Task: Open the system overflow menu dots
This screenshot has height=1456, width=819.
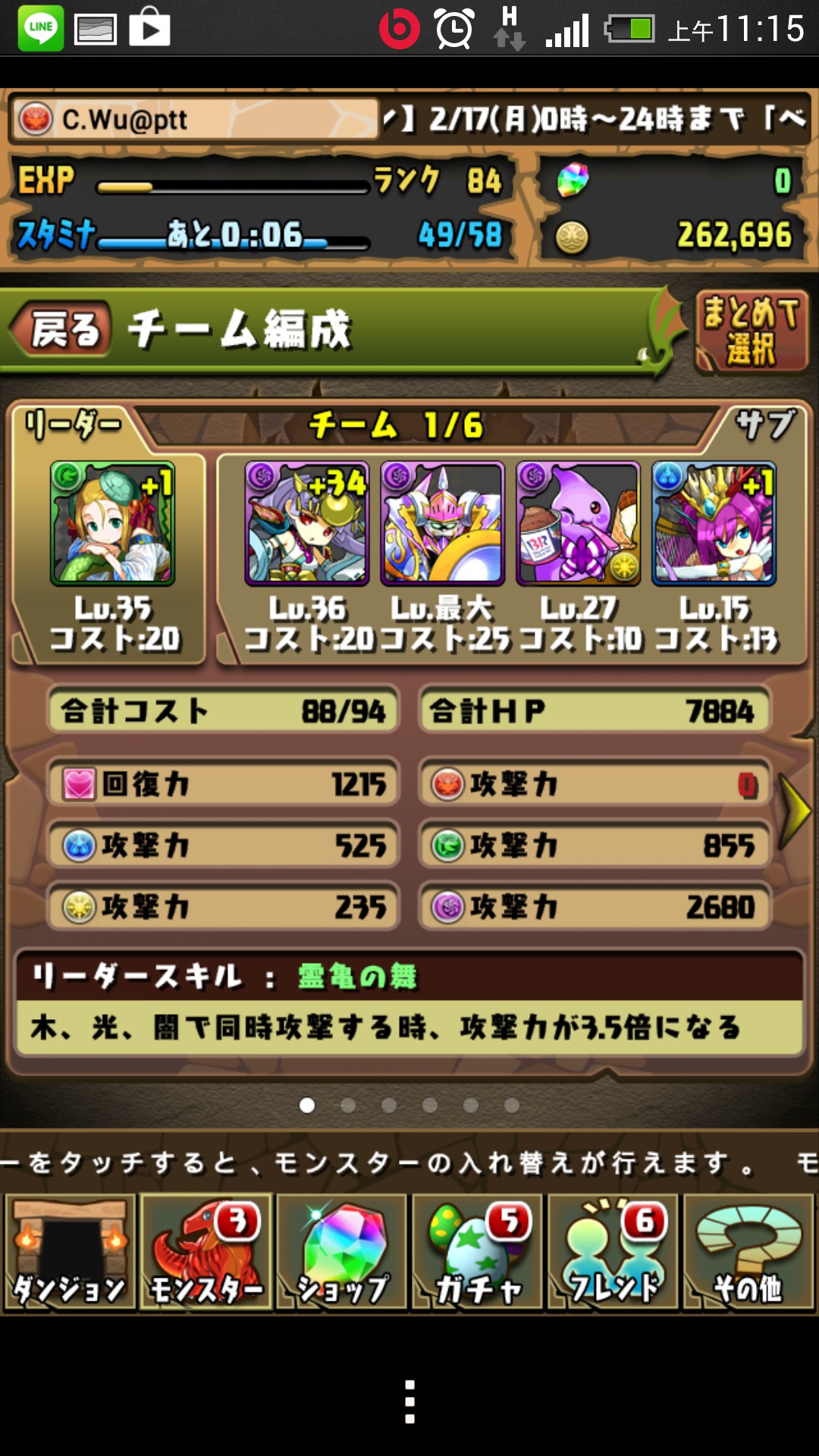Action: pyautogui.click(x=409, y=1401)
